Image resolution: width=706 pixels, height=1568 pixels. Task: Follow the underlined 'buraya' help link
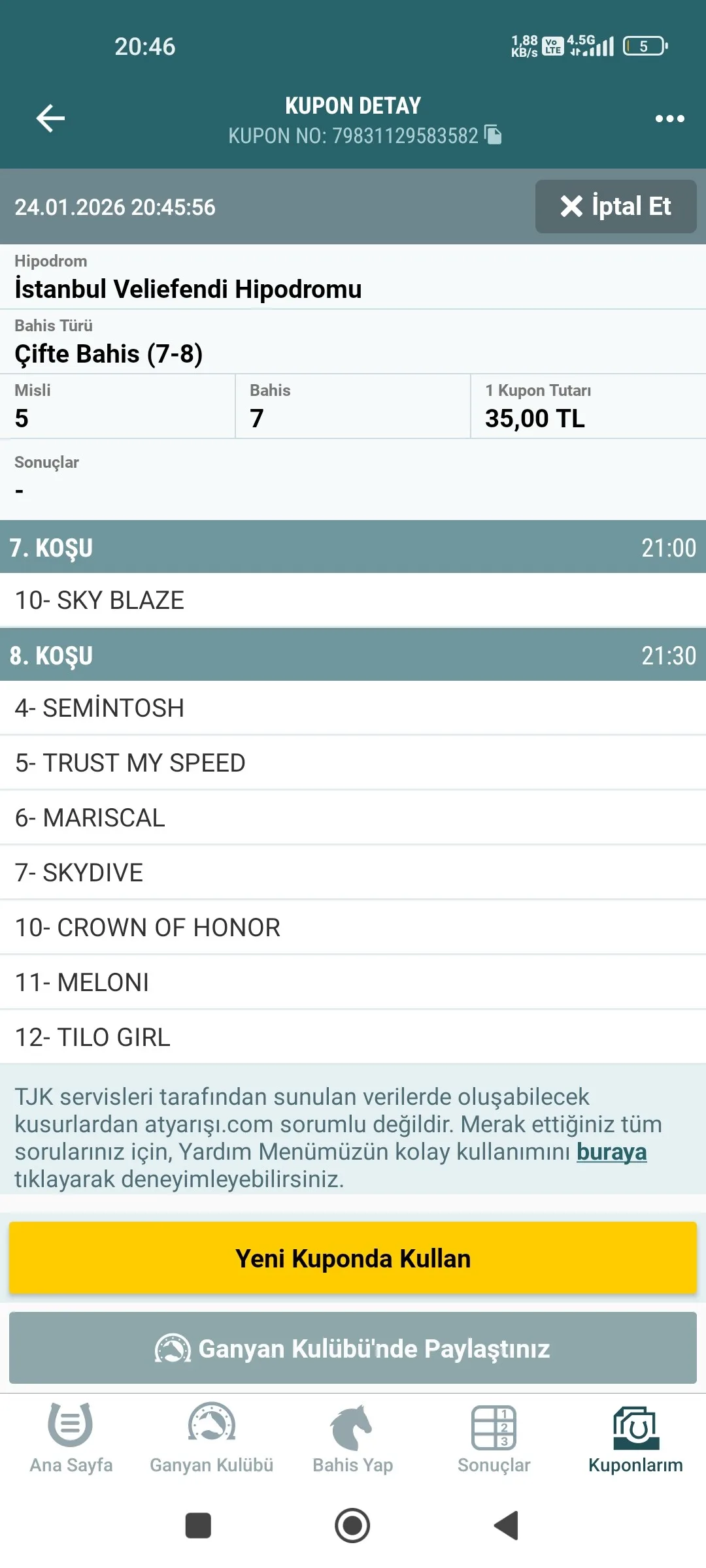611,1152
